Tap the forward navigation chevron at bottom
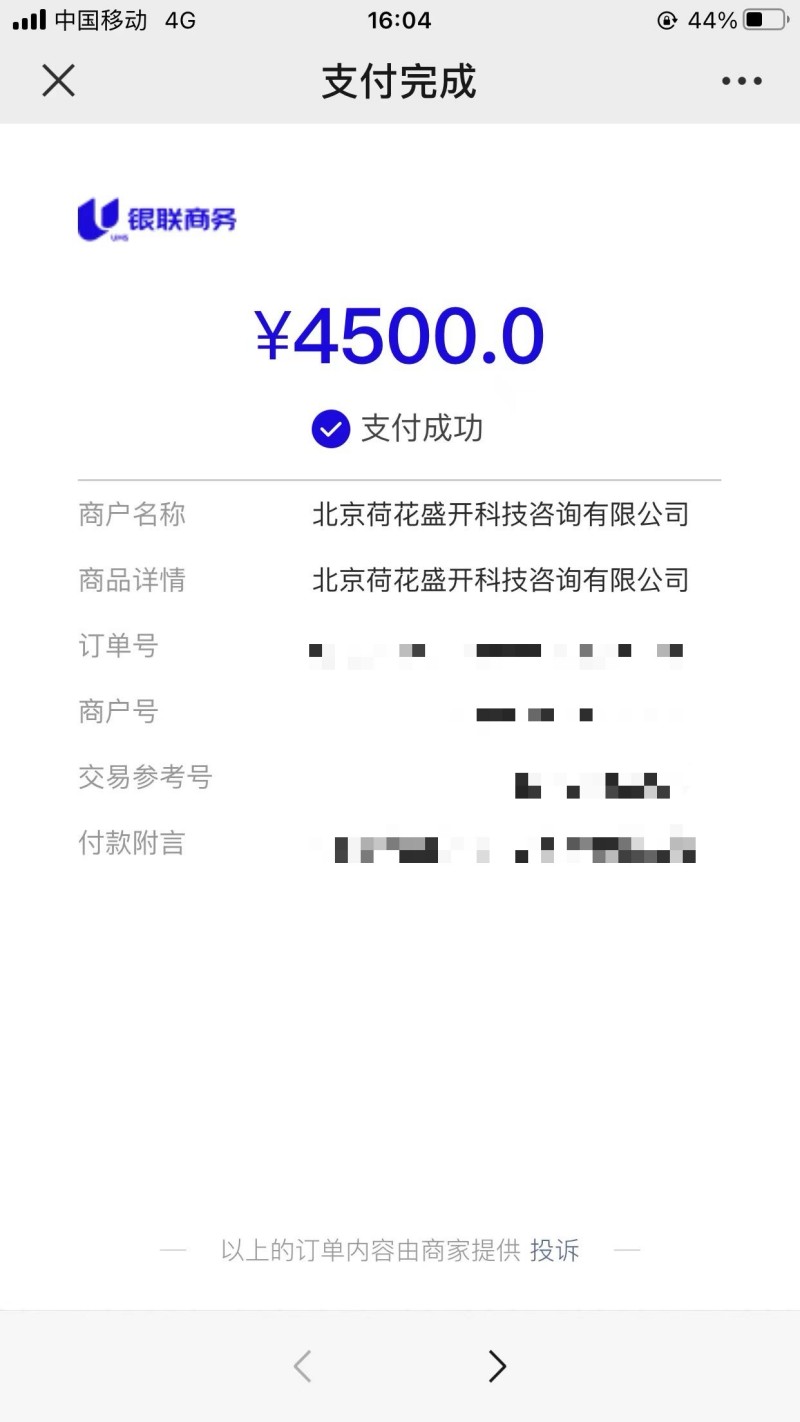The height and width of the screenshot is (1422, 800). click(x=497, y=1366)
